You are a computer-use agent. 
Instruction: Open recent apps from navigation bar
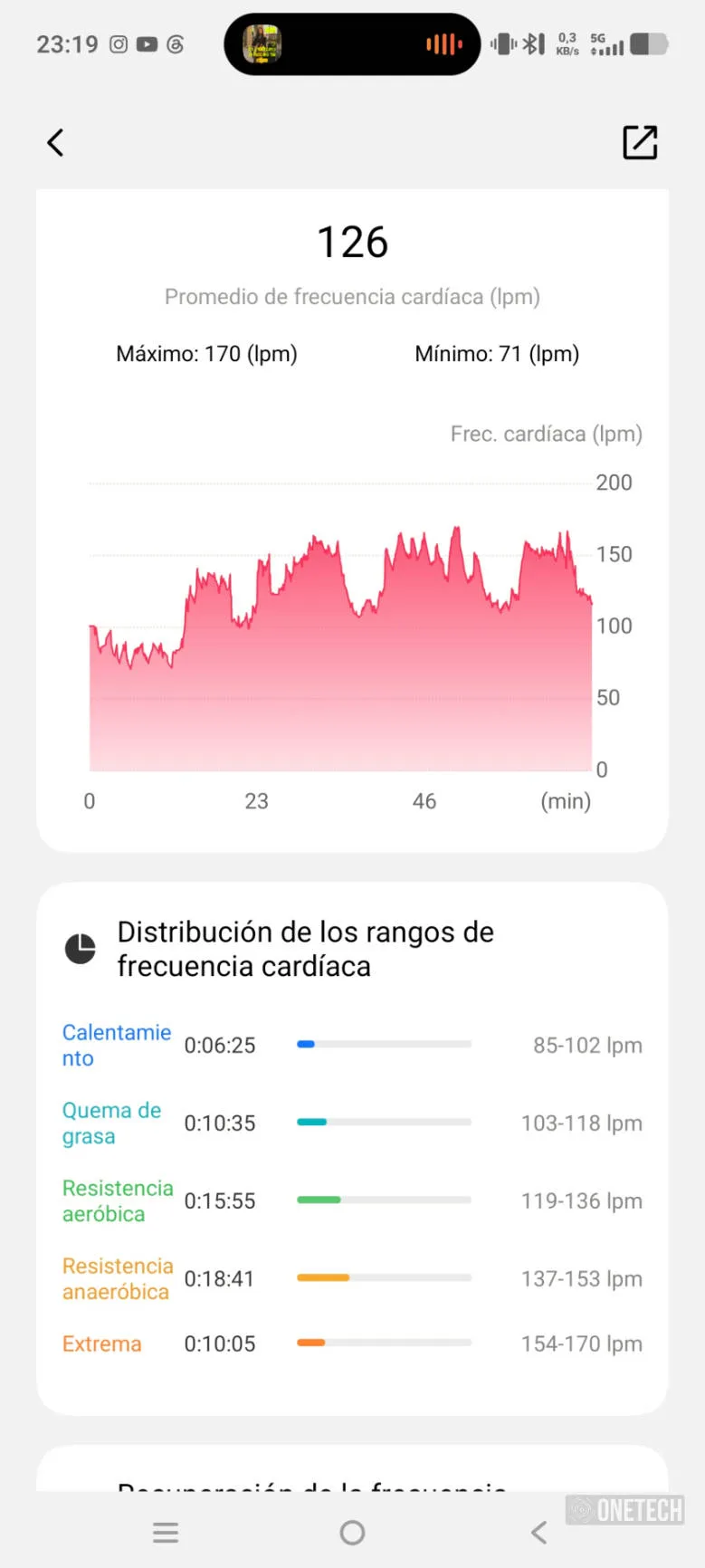166,1532
